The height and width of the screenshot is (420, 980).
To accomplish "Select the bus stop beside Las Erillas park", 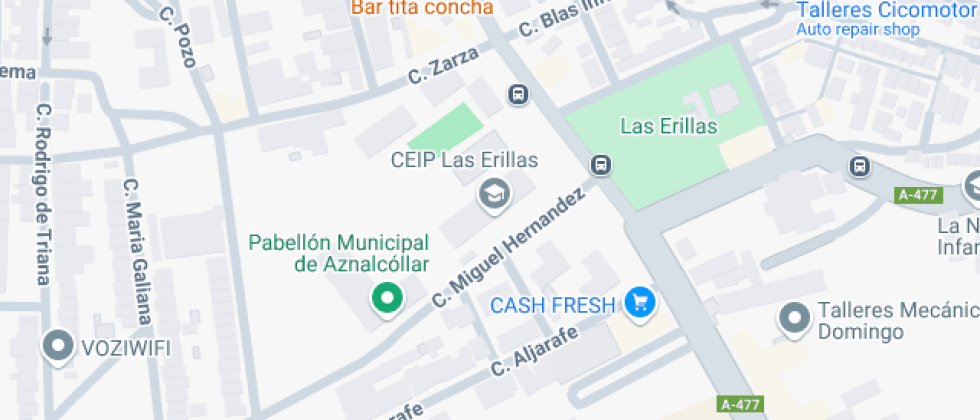I will (x=600, y=164).
